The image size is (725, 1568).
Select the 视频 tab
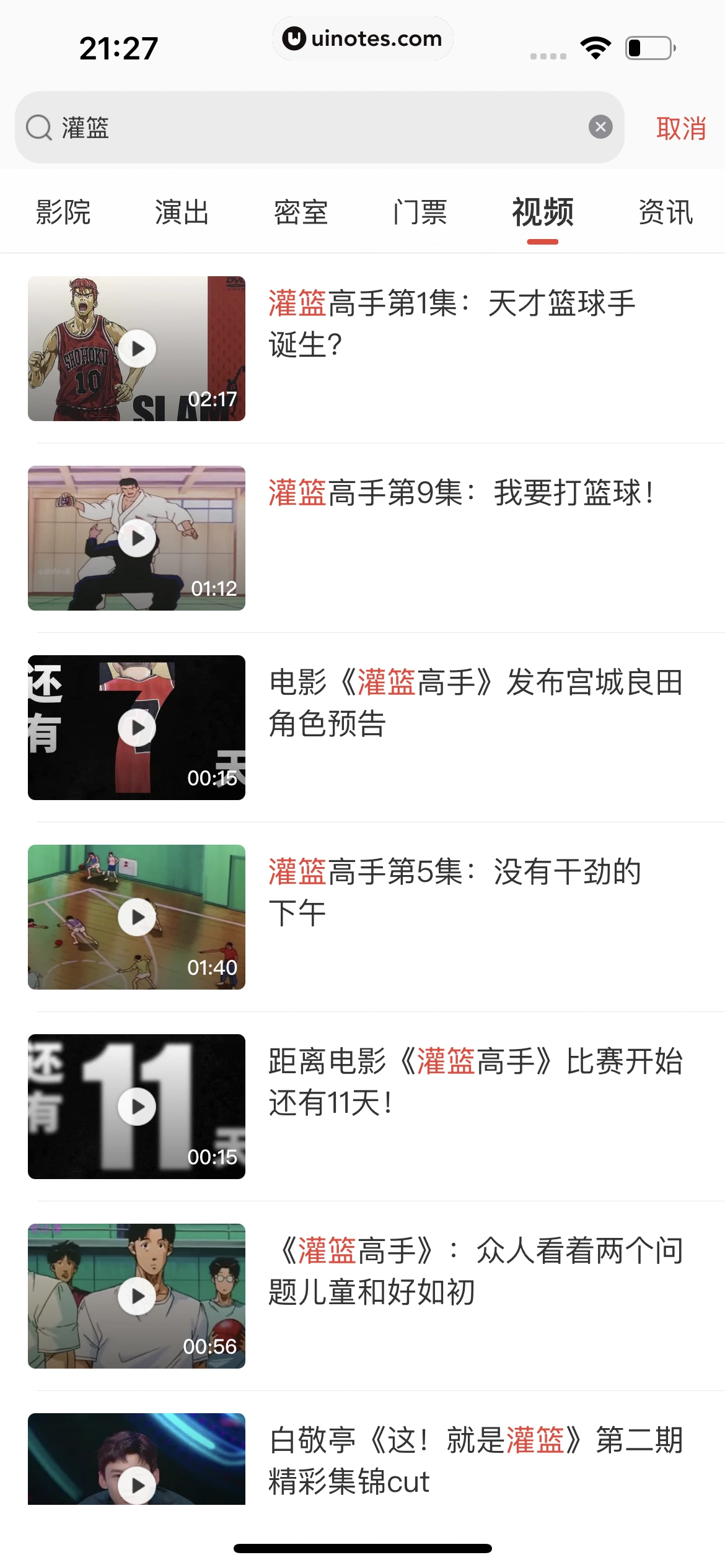click(543, 212)
